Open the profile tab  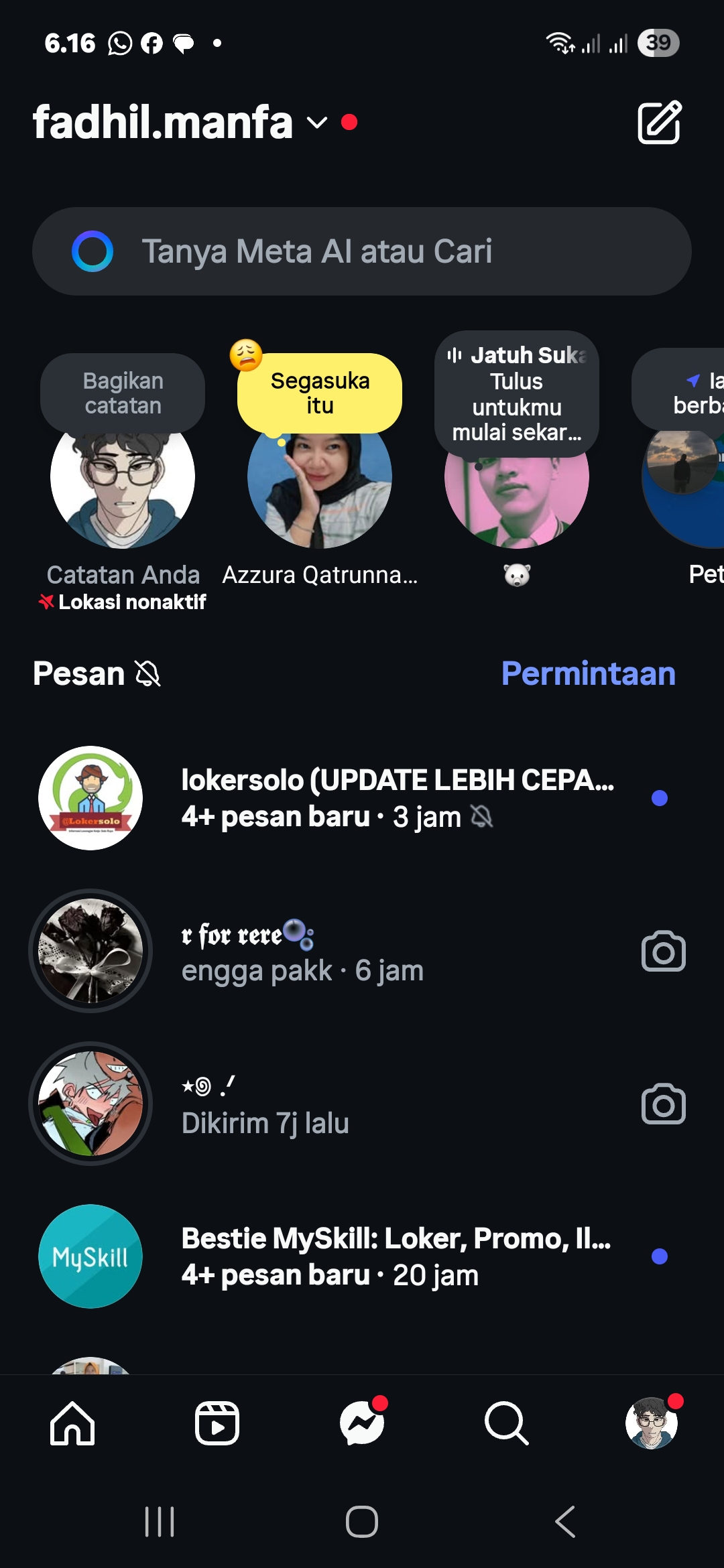(651, 1423)
